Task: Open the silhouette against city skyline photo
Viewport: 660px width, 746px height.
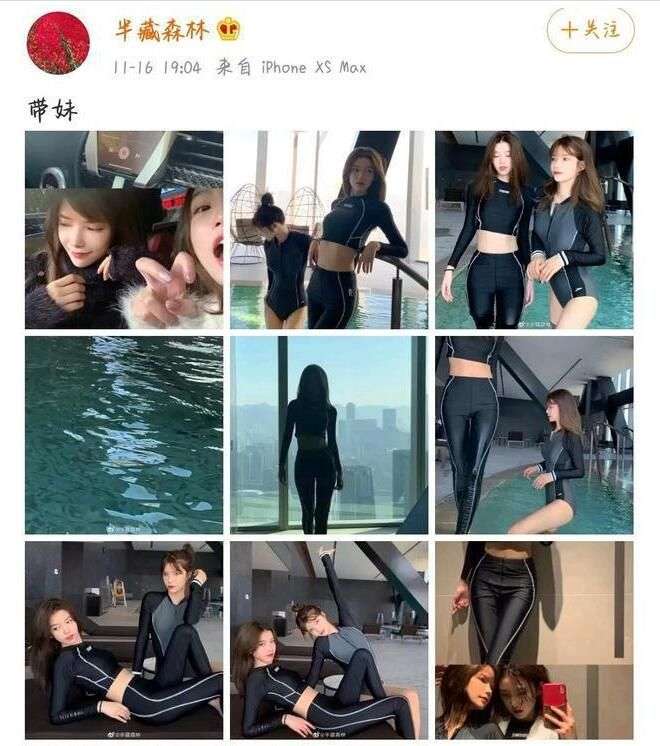Action: point(329,434)
